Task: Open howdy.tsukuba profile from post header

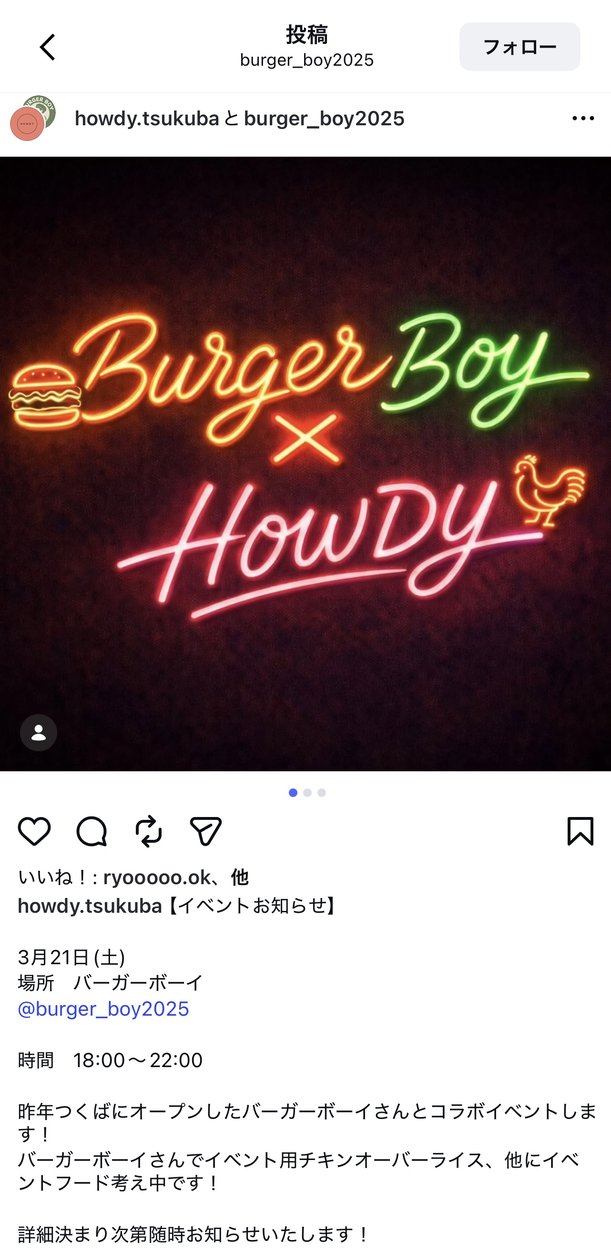Action: pos(146,119)
